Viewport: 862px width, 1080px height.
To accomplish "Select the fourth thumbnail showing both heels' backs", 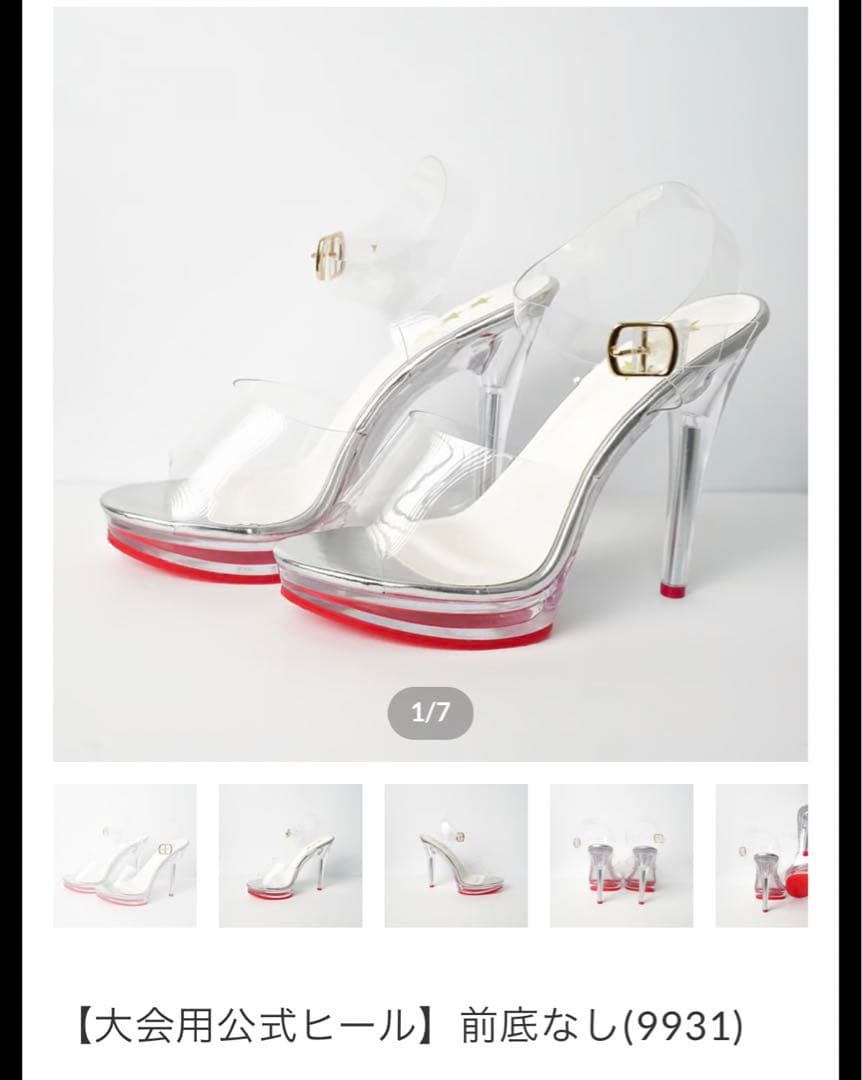I will (621, 856).
